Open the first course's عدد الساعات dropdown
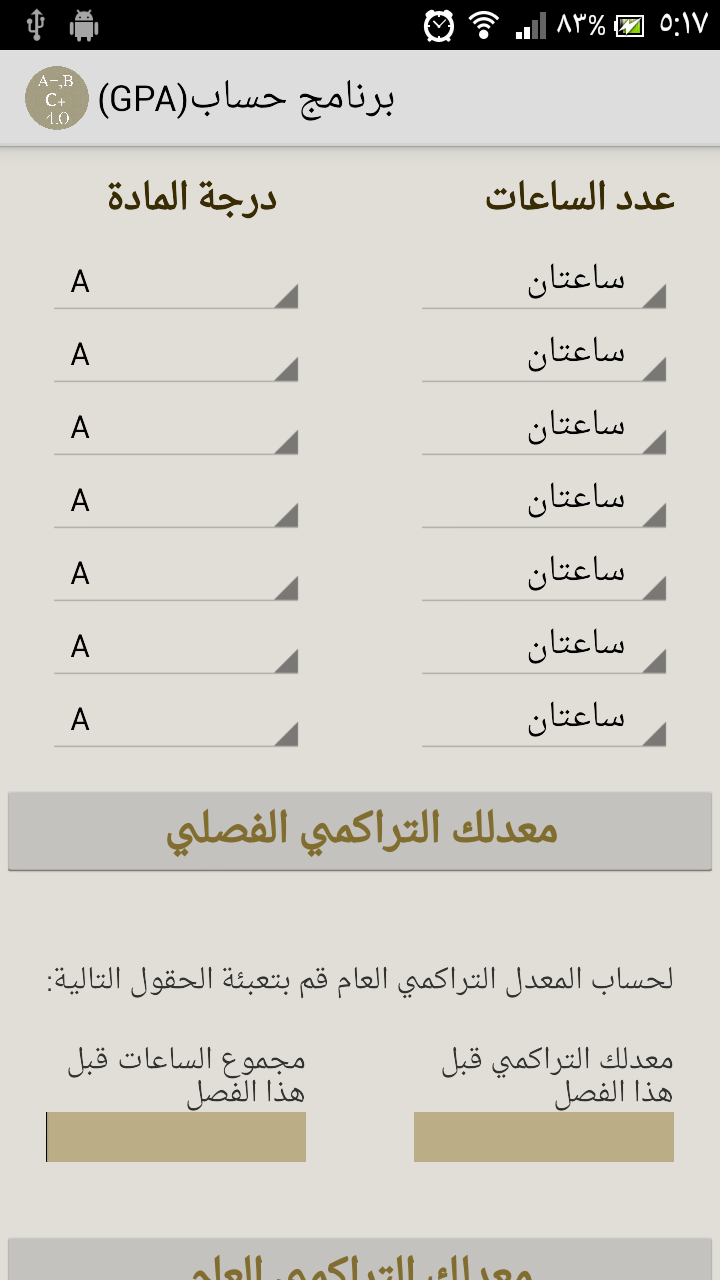 (x=544, y=281)
